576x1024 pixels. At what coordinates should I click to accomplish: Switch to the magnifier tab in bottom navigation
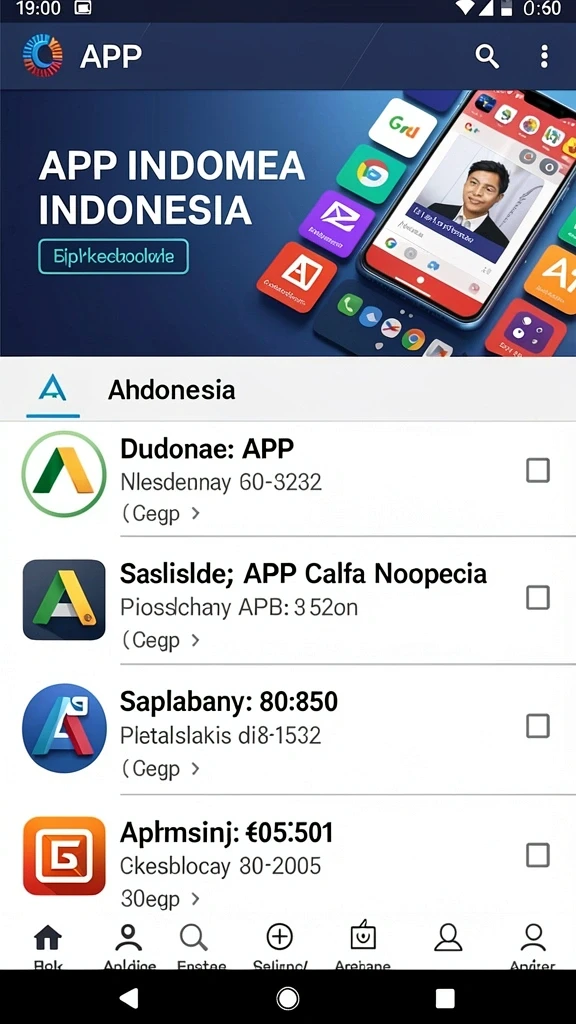(194, 947)
